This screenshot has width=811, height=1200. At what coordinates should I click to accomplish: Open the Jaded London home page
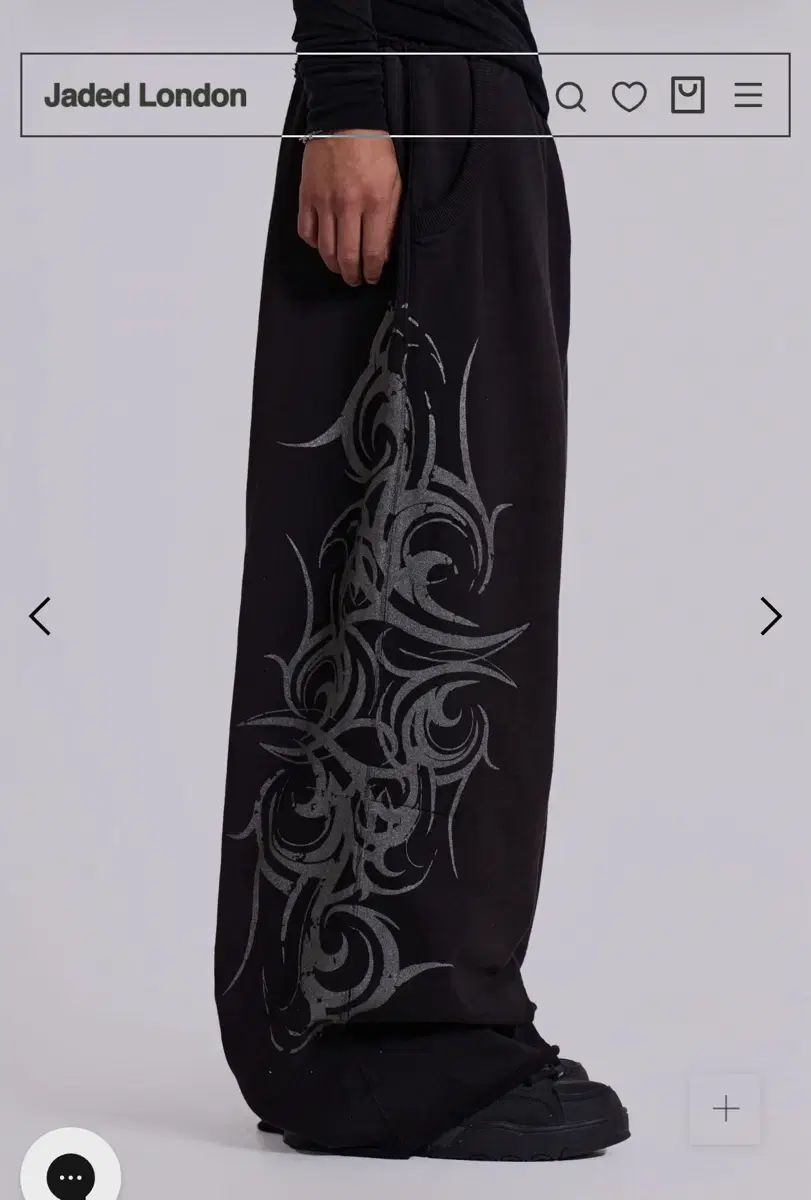(x=145, y=96)
